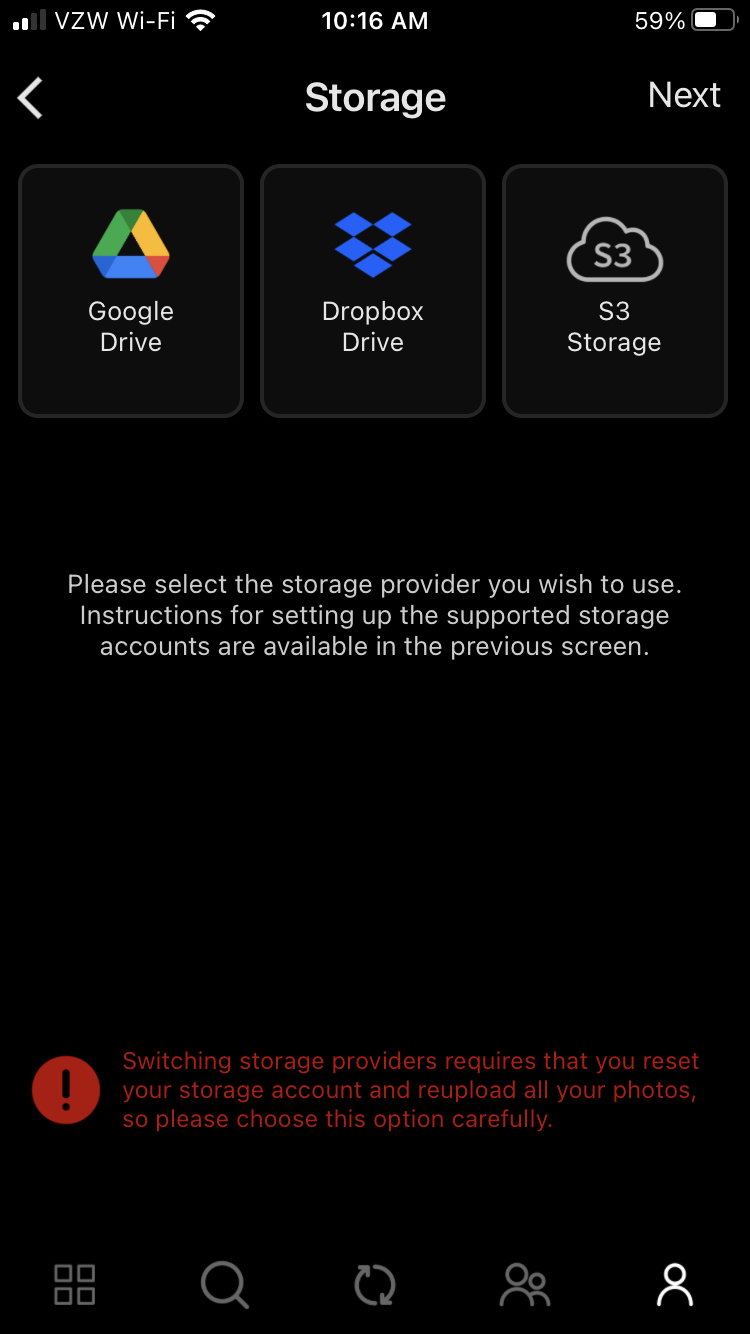Image resolution: width=750 pixels, height=1334 pixels.
Task: Open the grid tab in bottom bar
Action: pyautogui.click(x=75, y=1284)
